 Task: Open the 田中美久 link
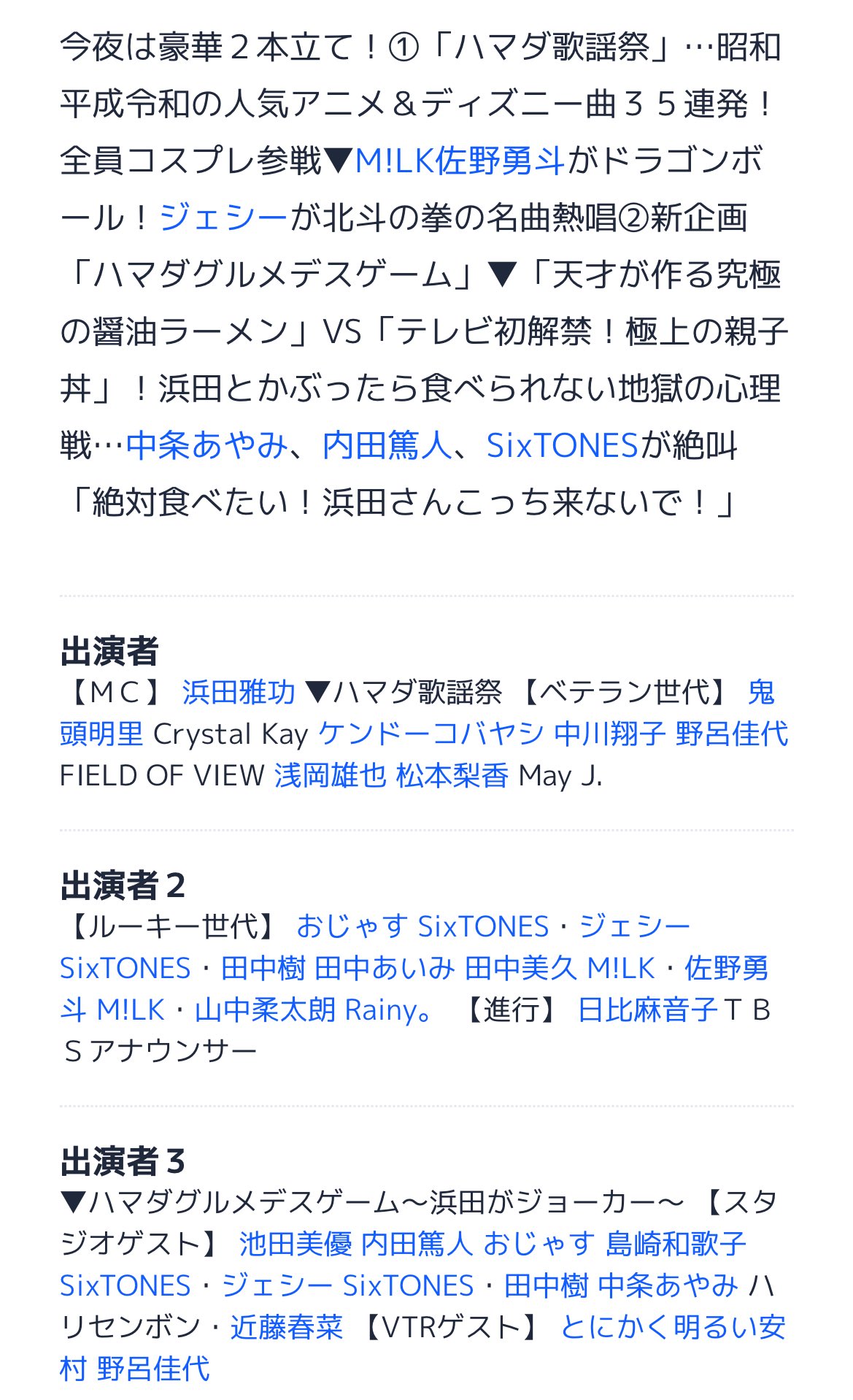521,969
